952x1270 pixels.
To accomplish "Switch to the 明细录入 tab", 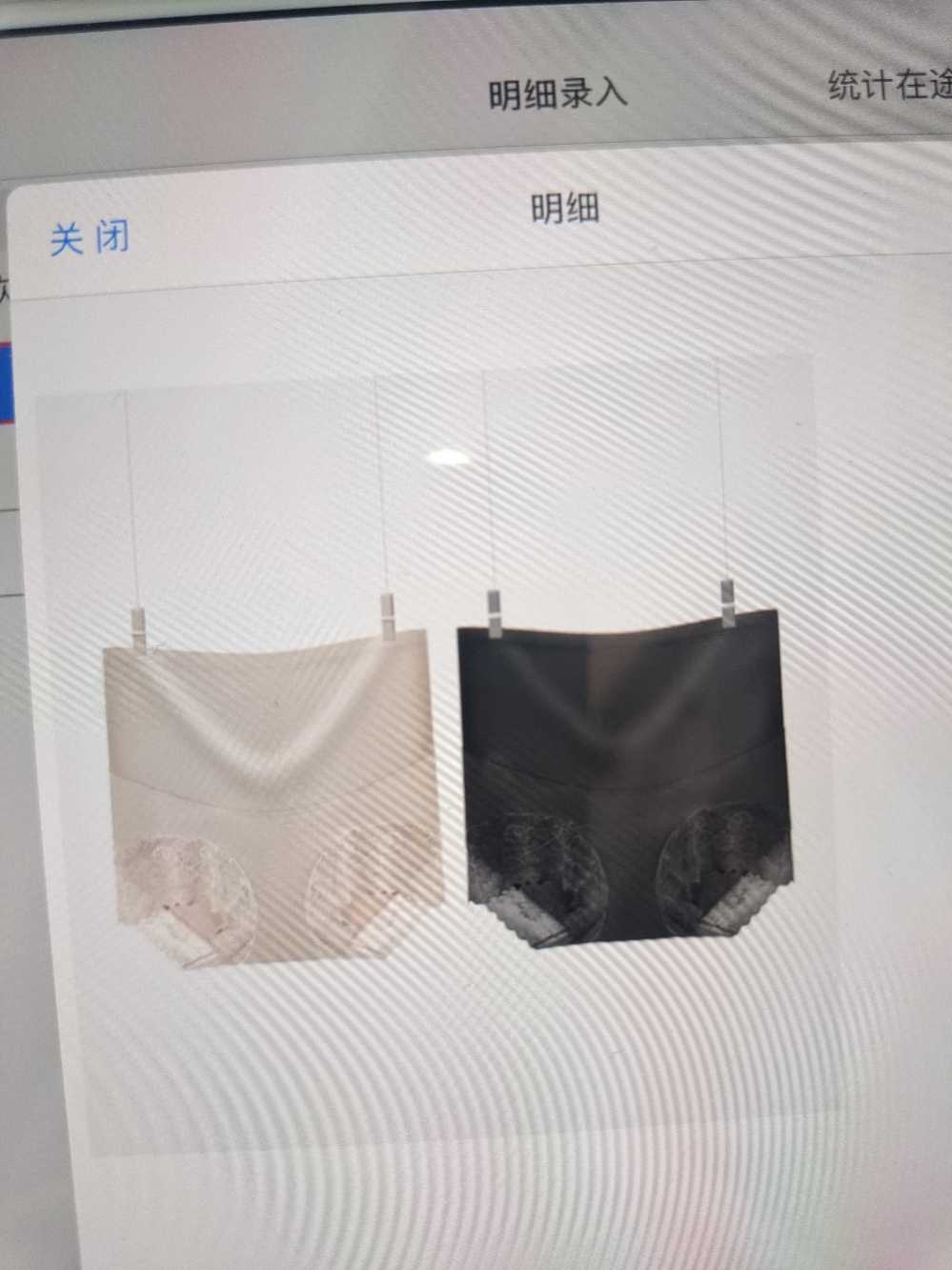I will click(x=557, y=93).
